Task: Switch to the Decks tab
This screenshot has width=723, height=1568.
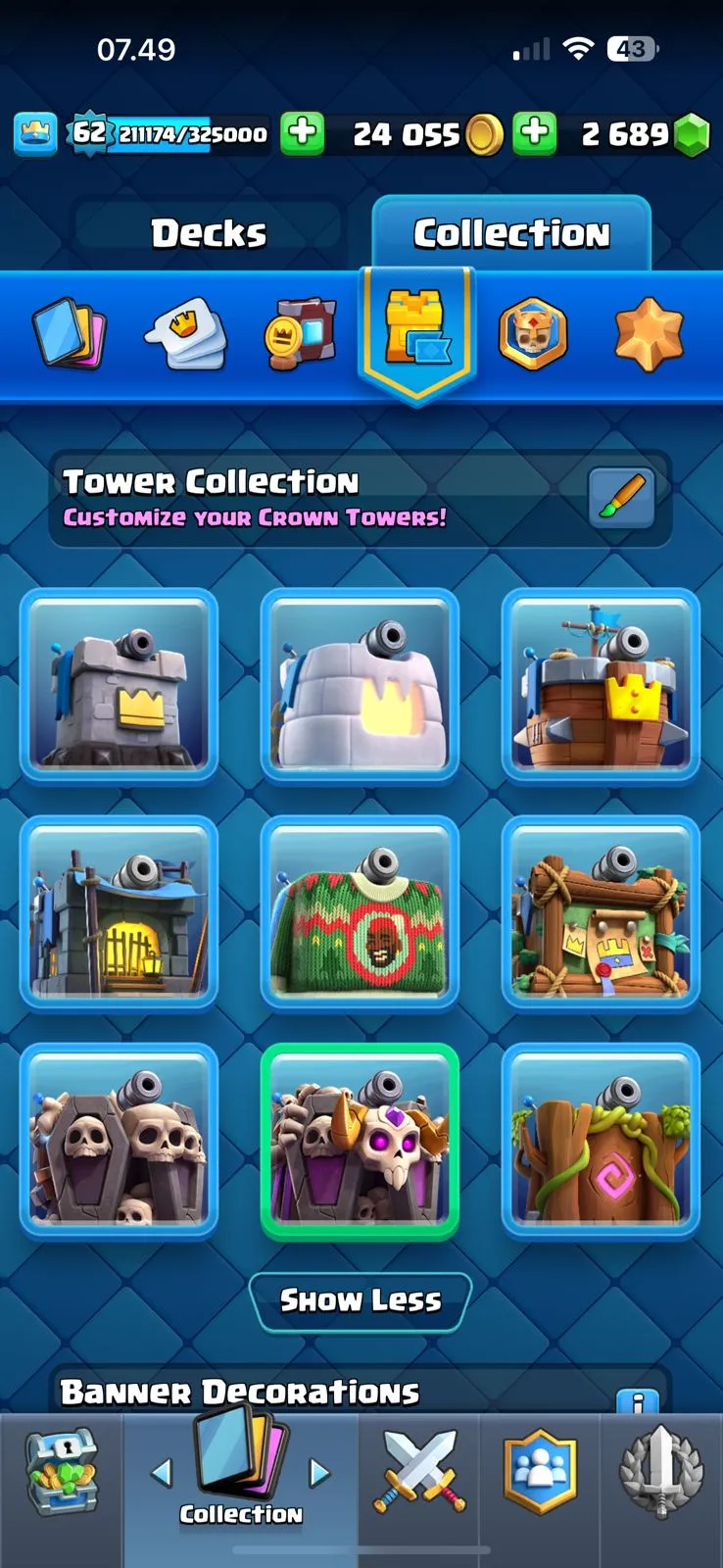Action: click(x=208, y=233)
